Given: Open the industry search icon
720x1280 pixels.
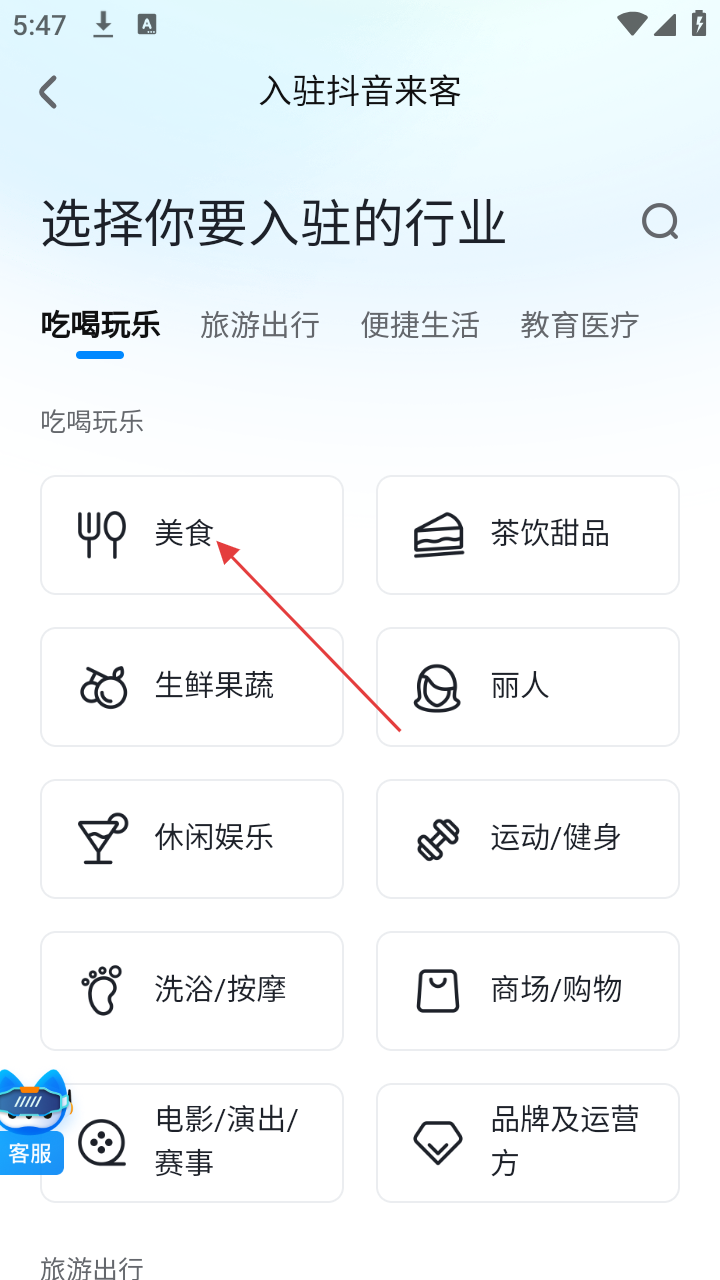Looking at the screenshot, I should 660,221.
